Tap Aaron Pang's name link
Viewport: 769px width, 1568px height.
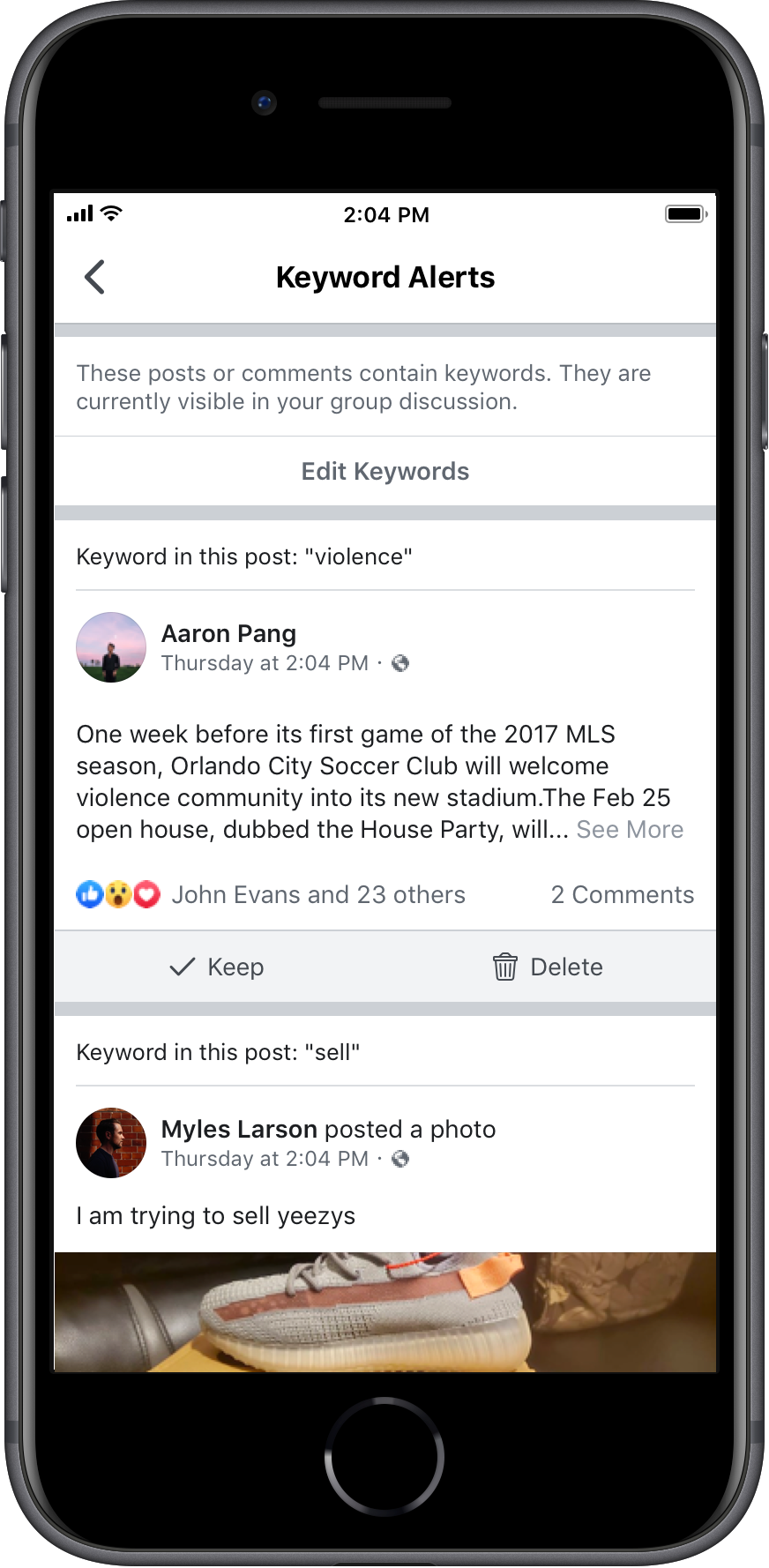(x=228, y=633)
